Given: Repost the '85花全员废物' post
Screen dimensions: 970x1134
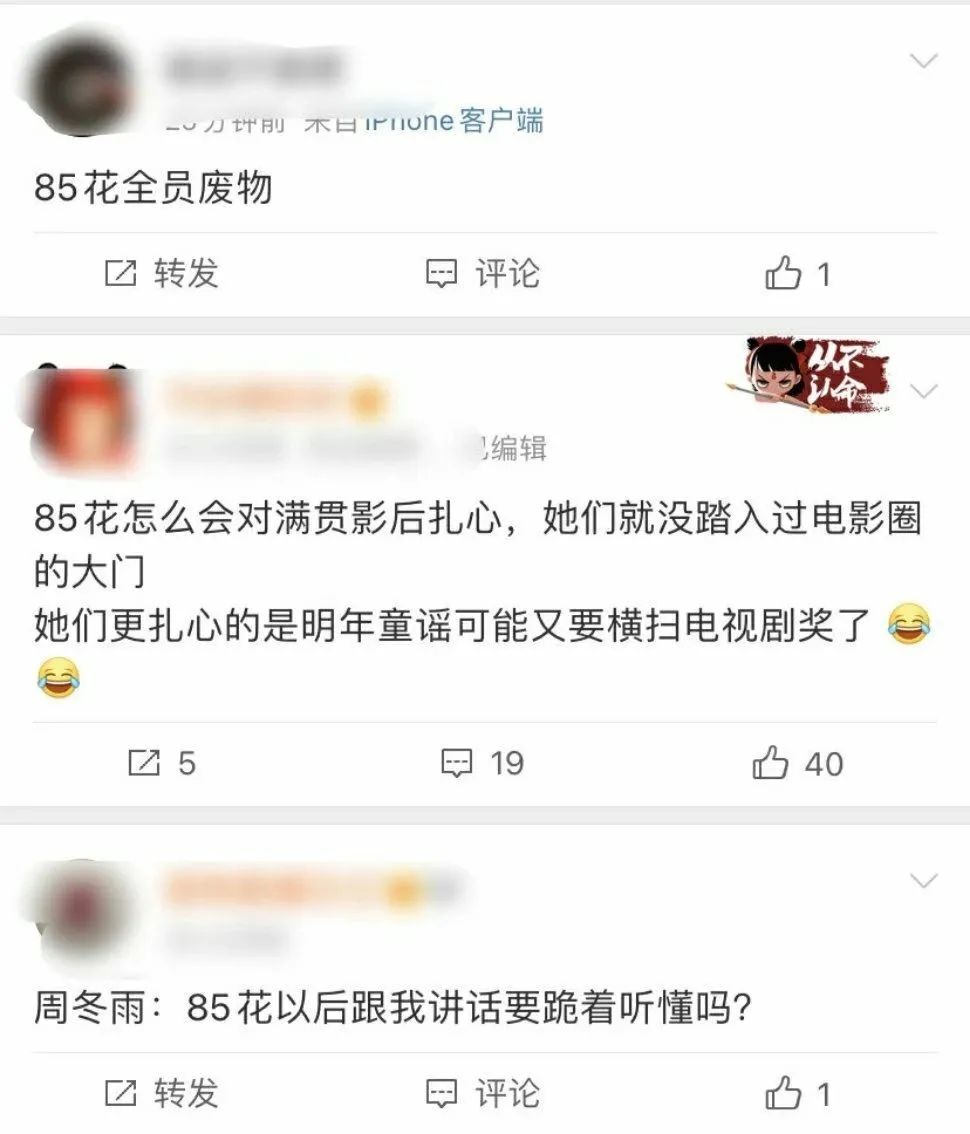Looking at the screenshot, I should (x=162, y=273).
